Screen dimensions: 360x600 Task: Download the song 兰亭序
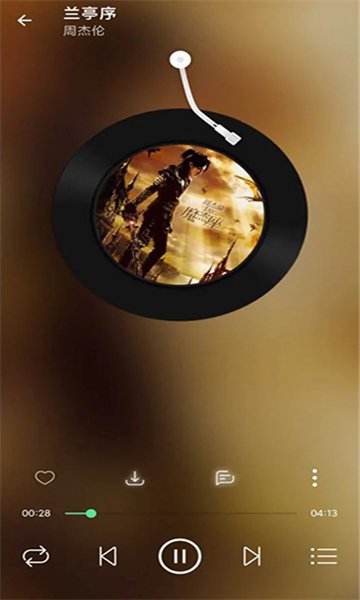coord(135,478)
